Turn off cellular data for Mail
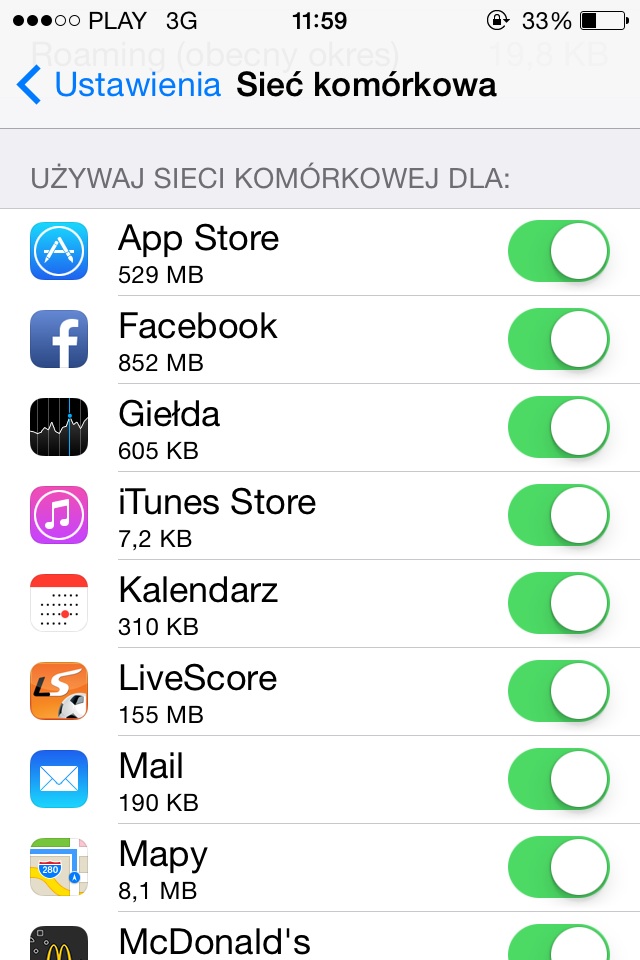The height and width of the screenshot is (960, 640). click(559, 780)
